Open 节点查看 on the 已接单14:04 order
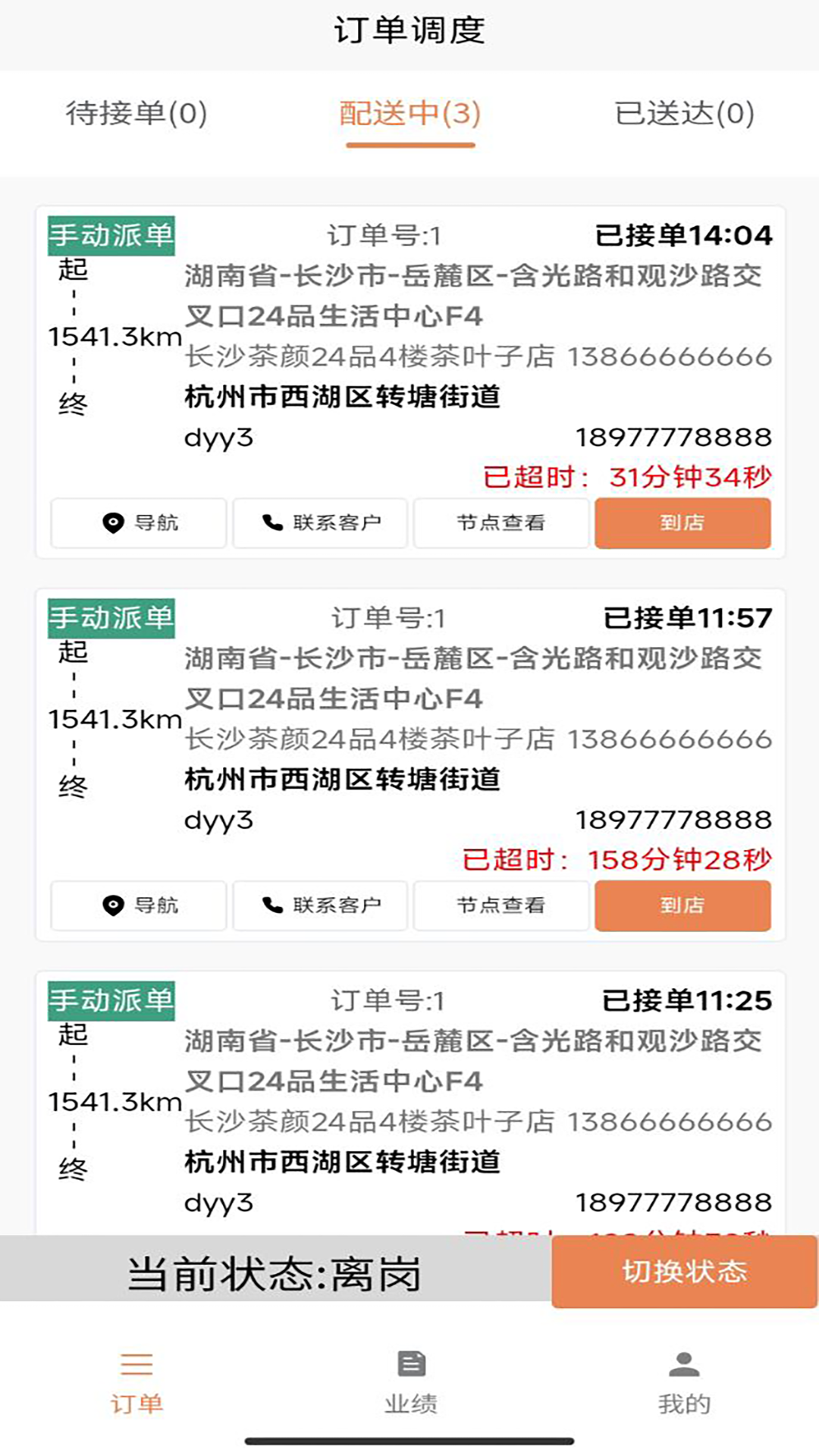This screenshot has height=1456, width=819. [500, 522]
